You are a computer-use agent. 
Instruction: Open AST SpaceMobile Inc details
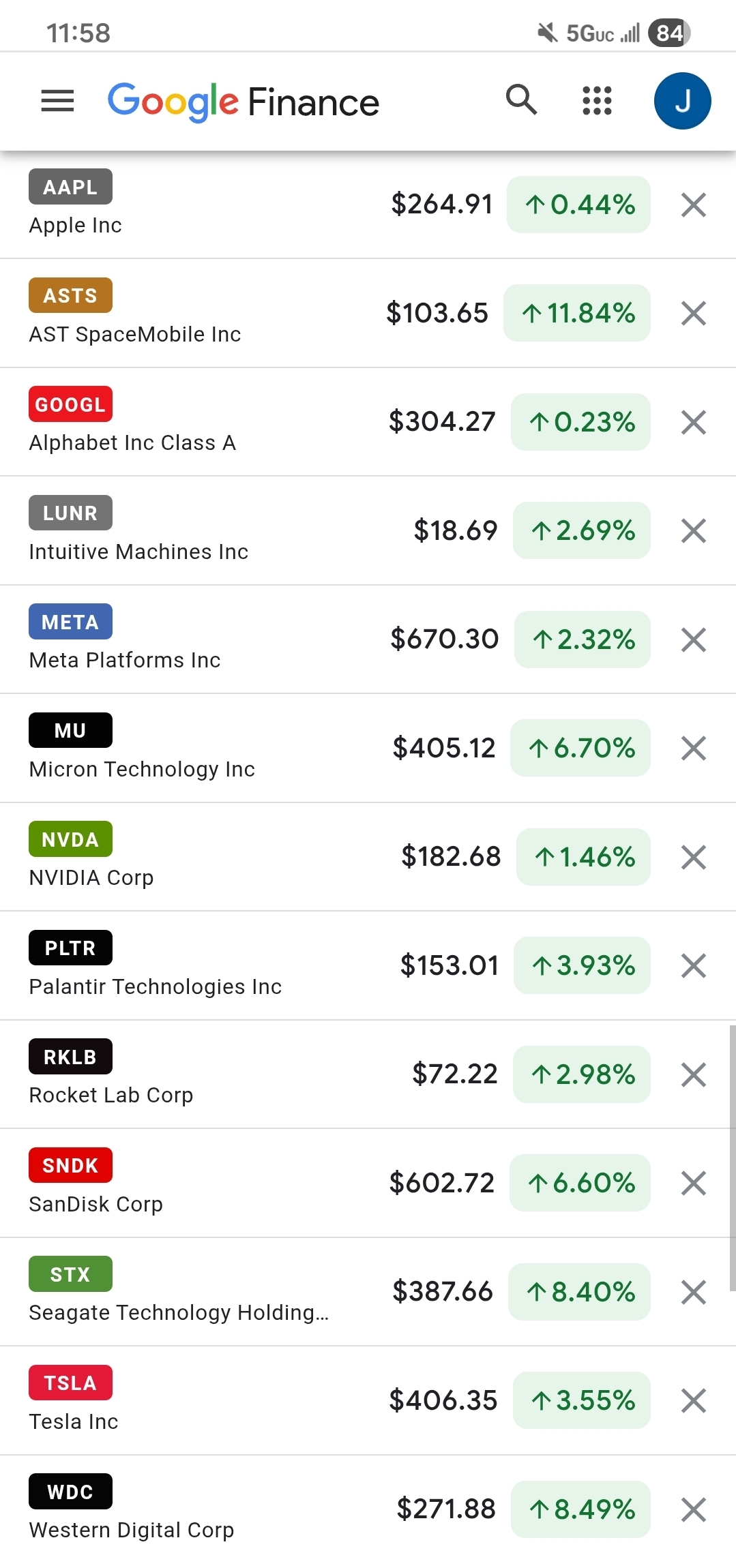(205, 314)
